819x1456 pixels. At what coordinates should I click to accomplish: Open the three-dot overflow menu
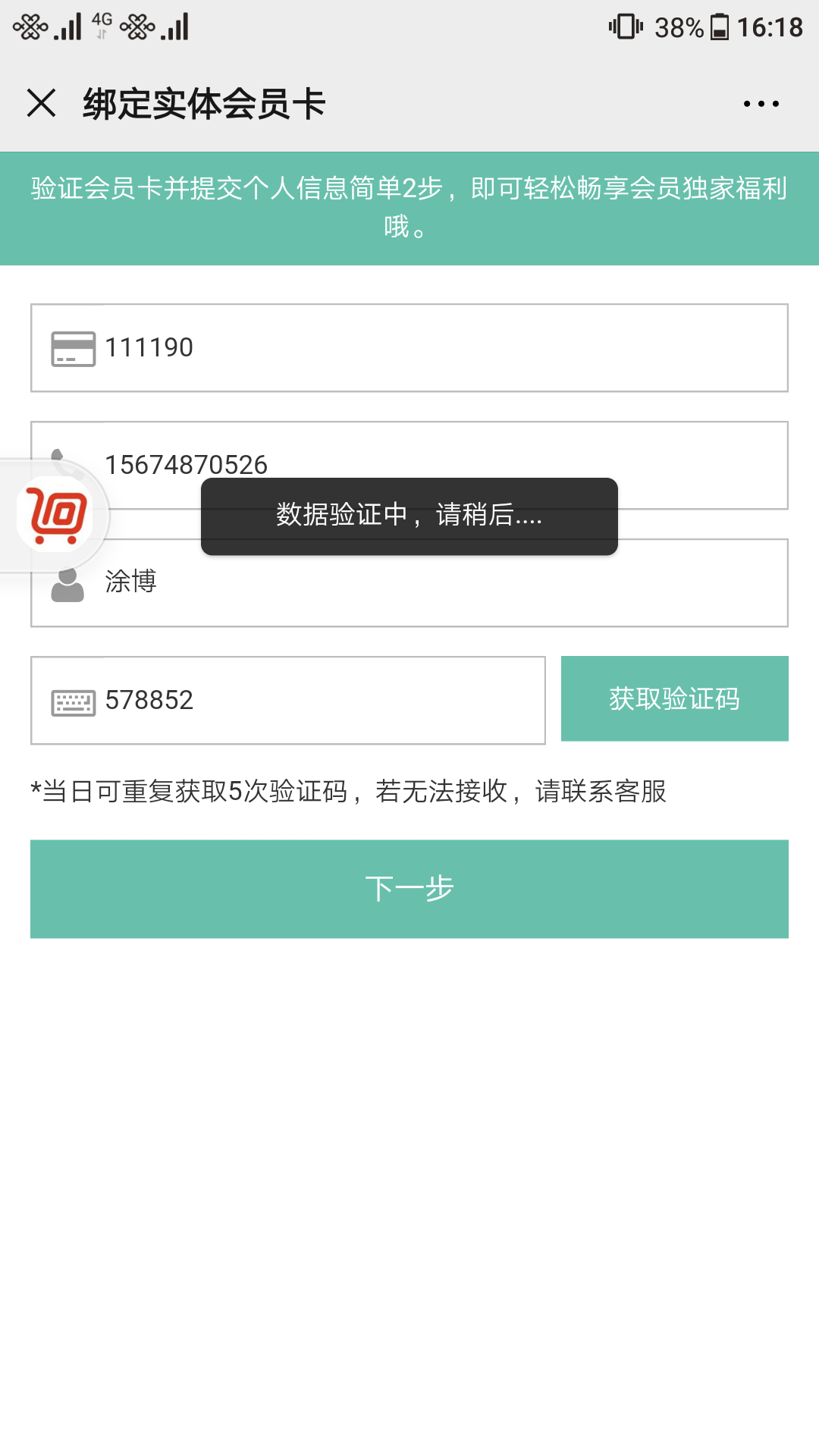tap(761, 104)
